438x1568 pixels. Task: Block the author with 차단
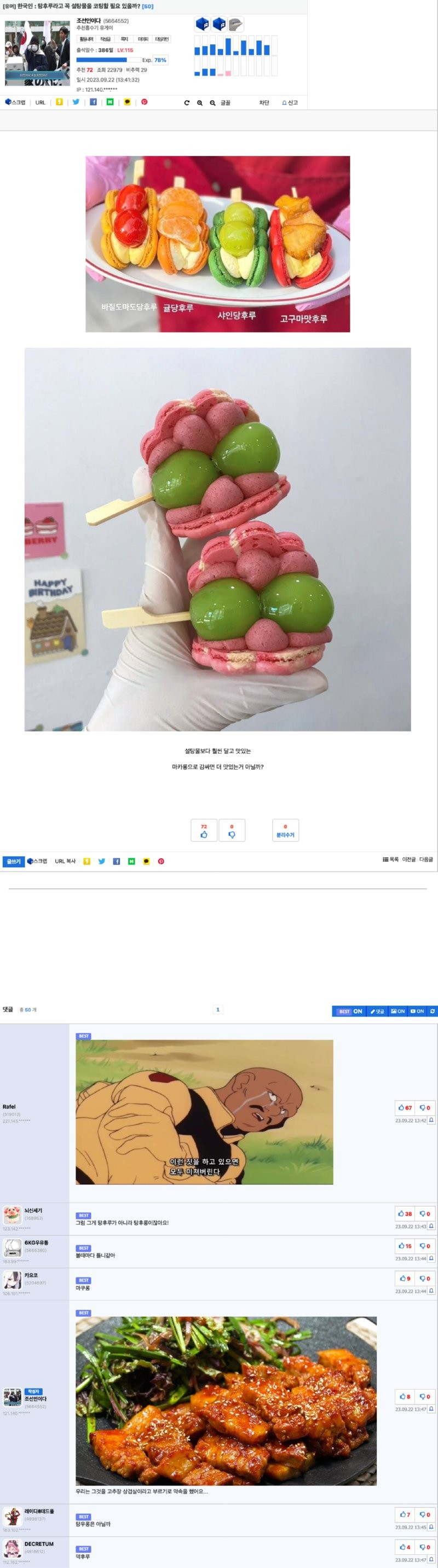[264, 103]
